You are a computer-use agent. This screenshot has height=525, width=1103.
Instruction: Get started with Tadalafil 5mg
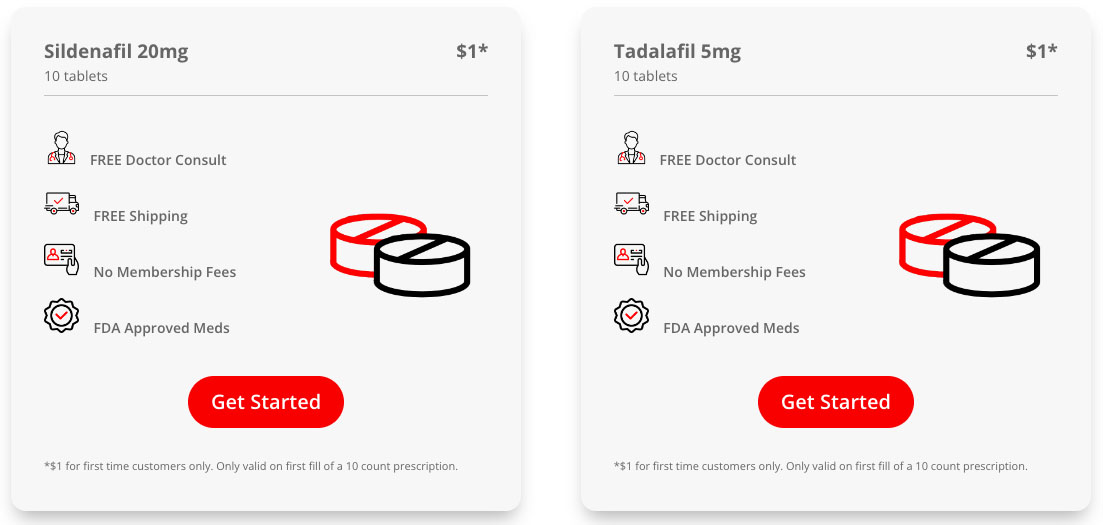click(x=835, y=402)
